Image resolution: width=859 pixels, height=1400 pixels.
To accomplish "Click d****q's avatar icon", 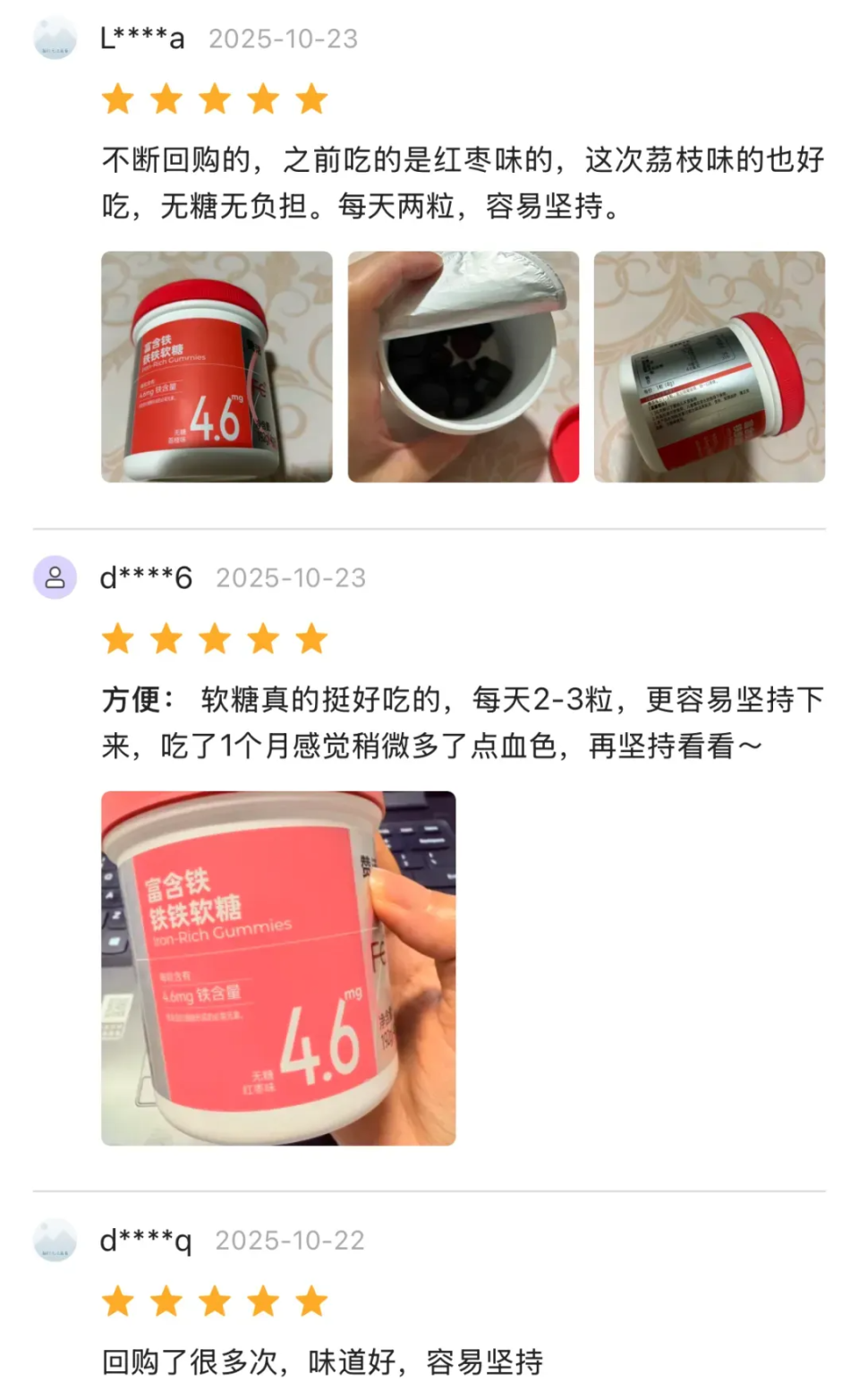I will 55,1242.
